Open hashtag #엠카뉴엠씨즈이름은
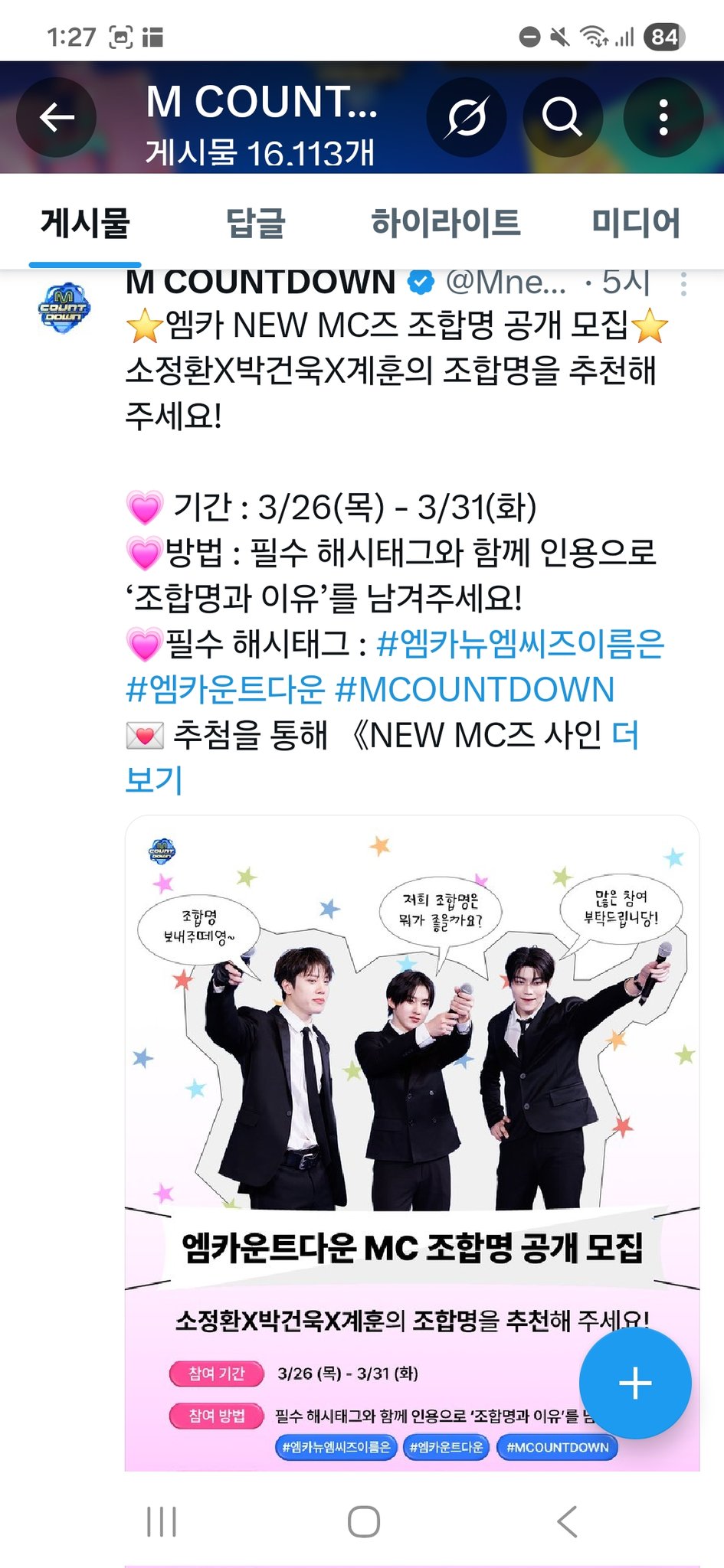Viewport: 724px width, 1568px height. [520, 644]
